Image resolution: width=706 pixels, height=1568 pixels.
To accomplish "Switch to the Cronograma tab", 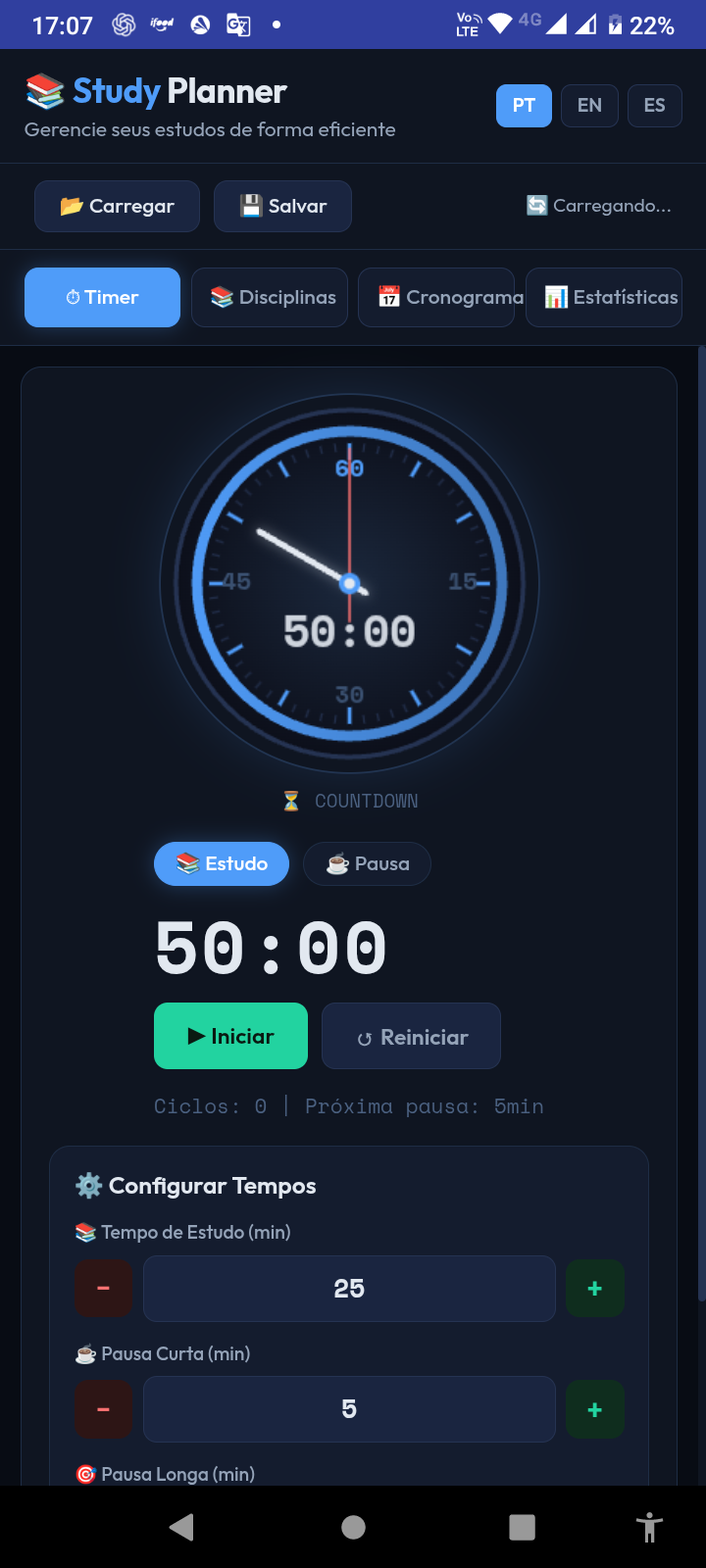I will click(436, 297).
